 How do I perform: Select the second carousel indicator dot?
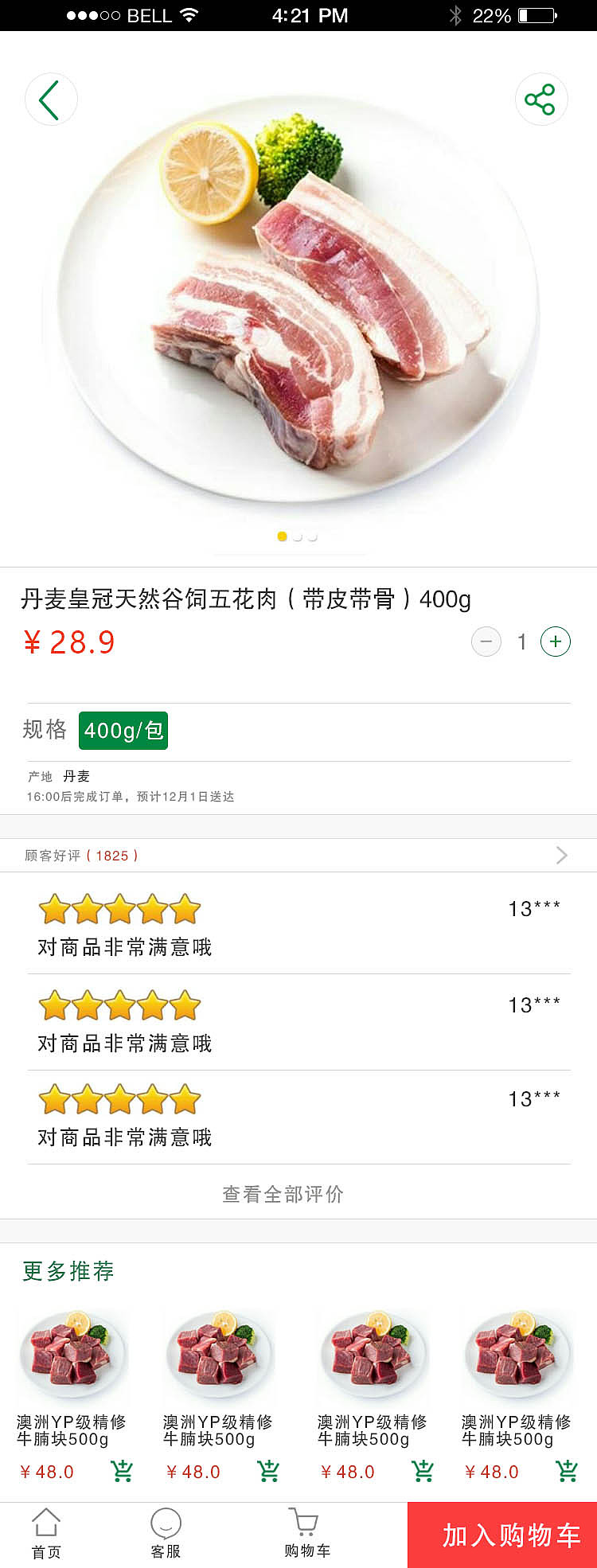click(296, 536)
